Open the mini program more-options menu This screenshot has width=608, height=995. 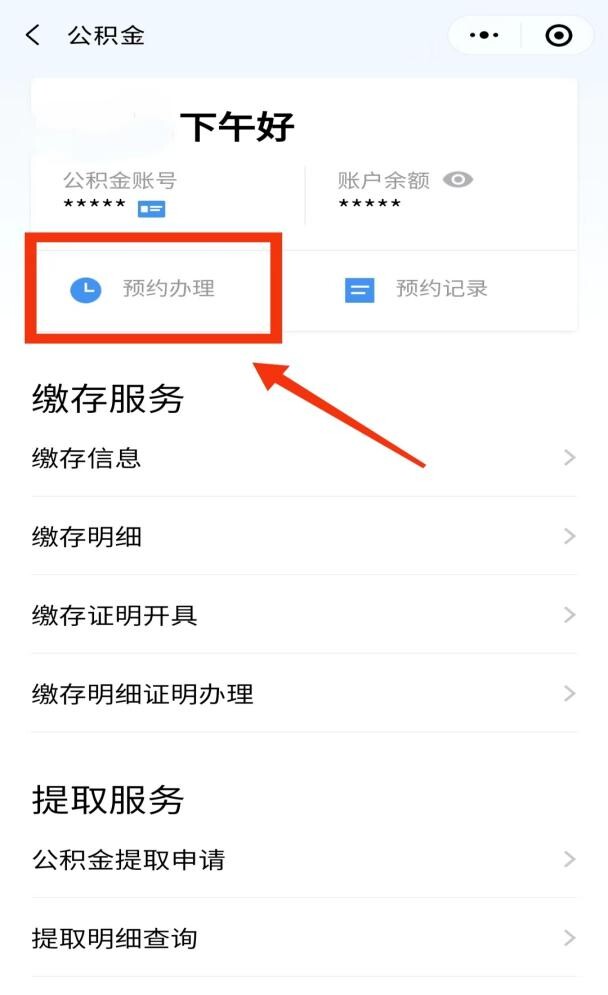point(485,36)
